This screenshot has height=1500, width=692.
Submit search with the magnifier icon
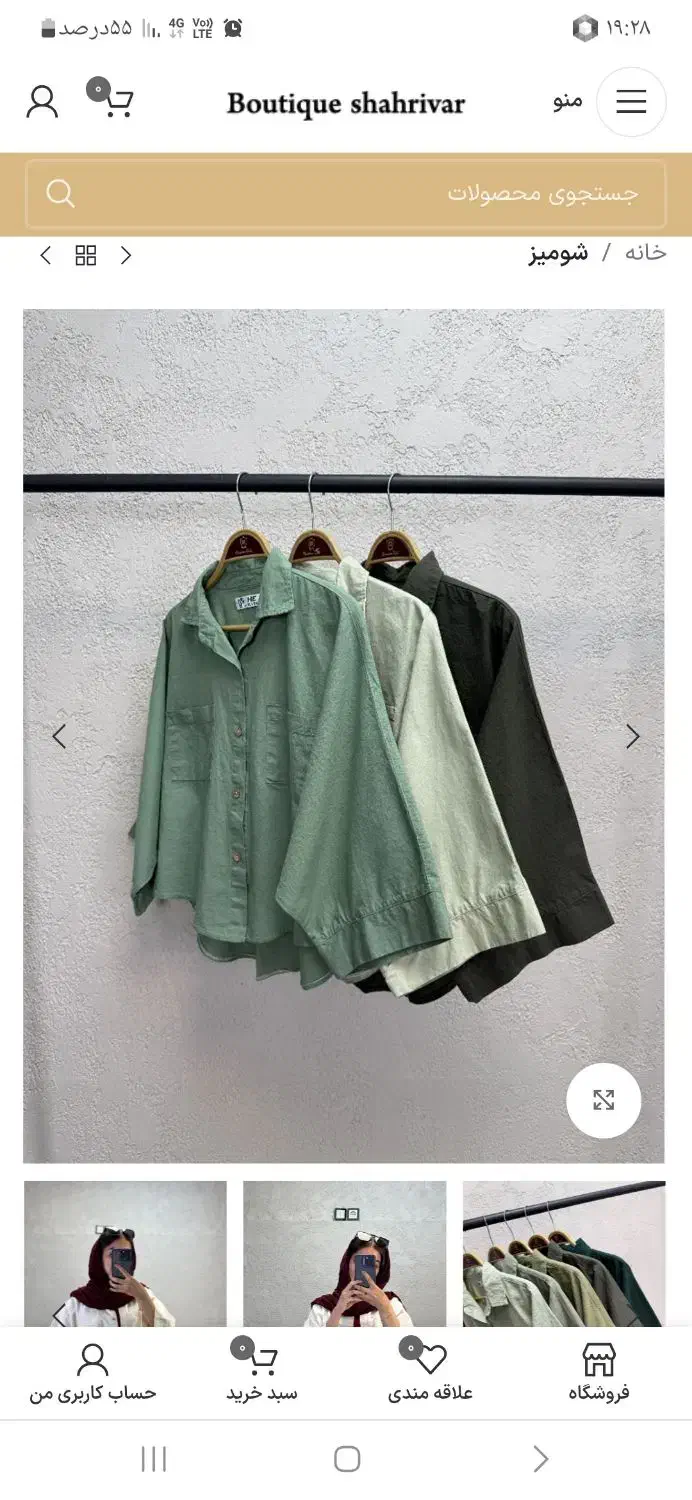(x=61, y=193)
